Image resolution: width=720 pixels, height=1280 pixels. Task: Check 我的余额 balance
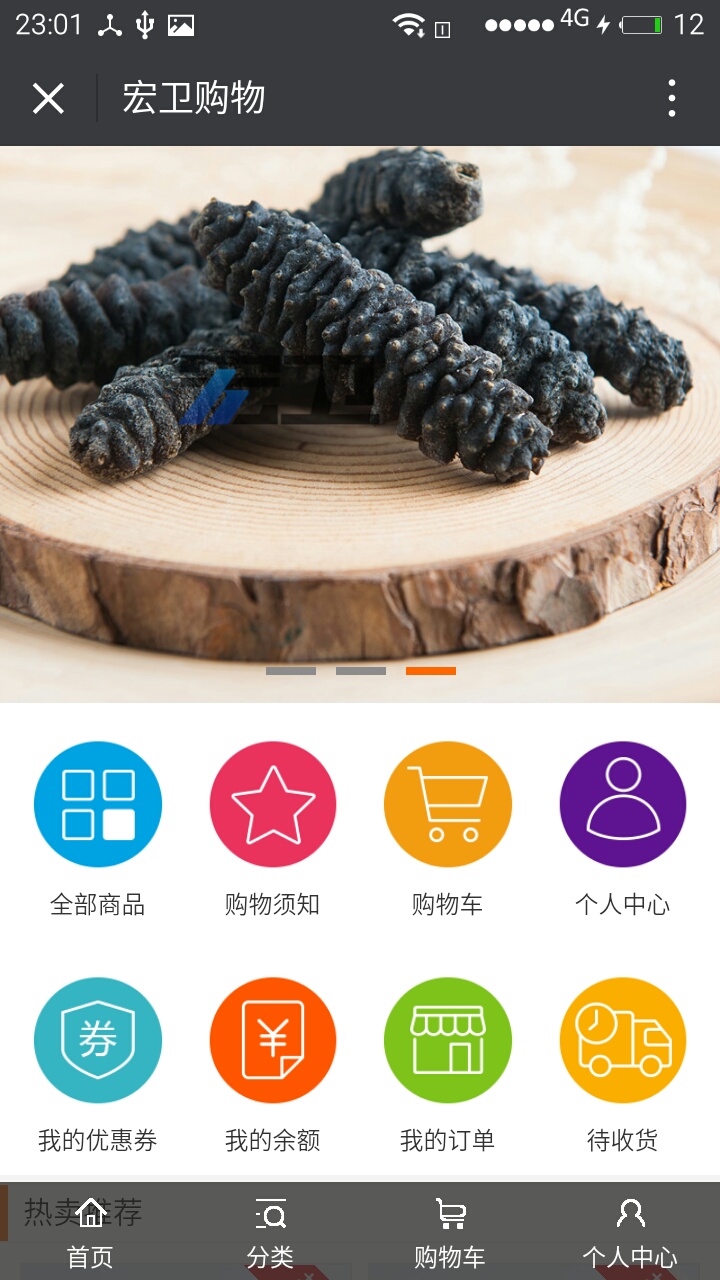[273, 1041]
